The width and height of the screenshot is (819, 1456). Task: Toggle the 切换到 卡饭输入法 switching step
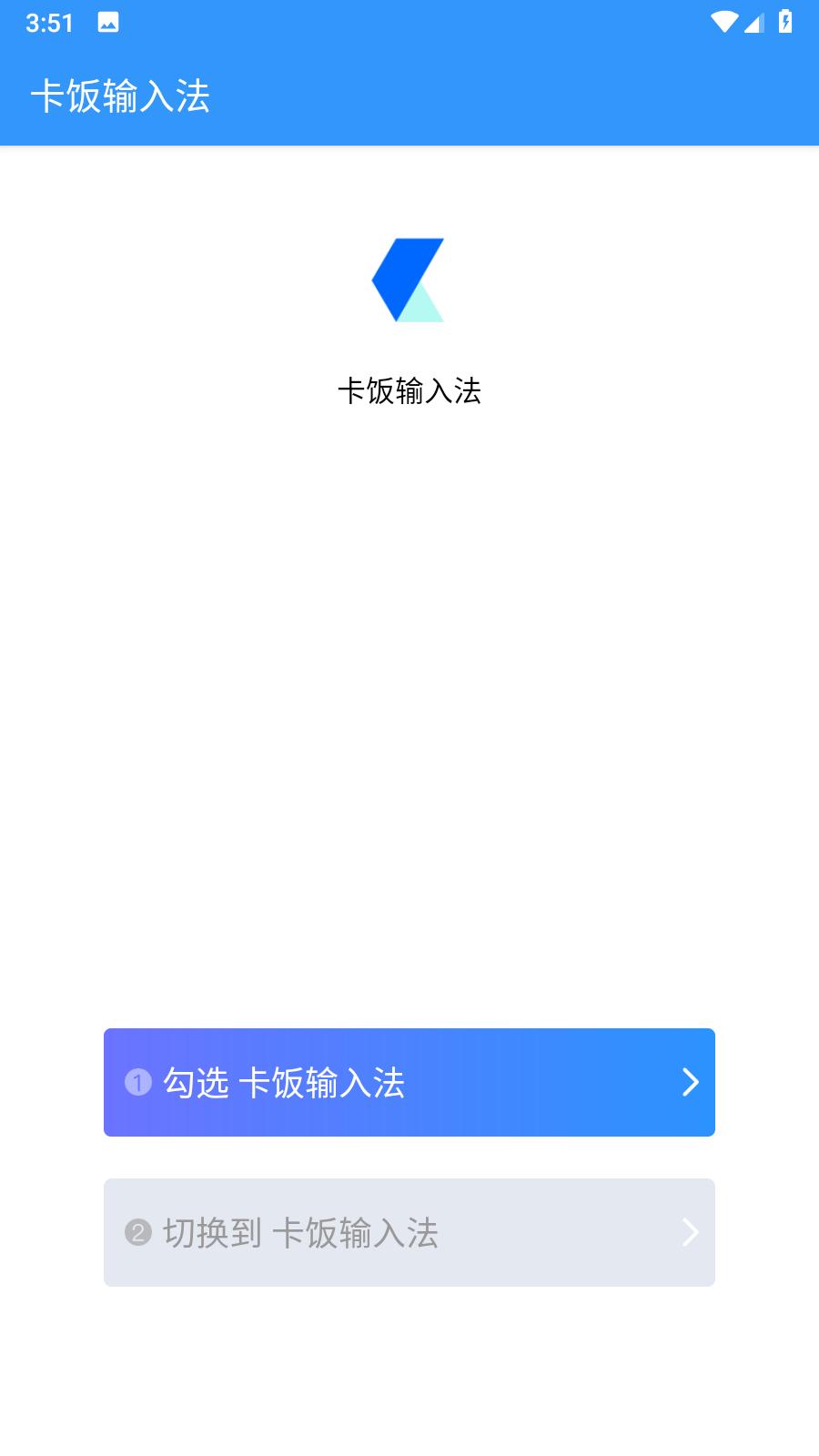[409, 1233]
